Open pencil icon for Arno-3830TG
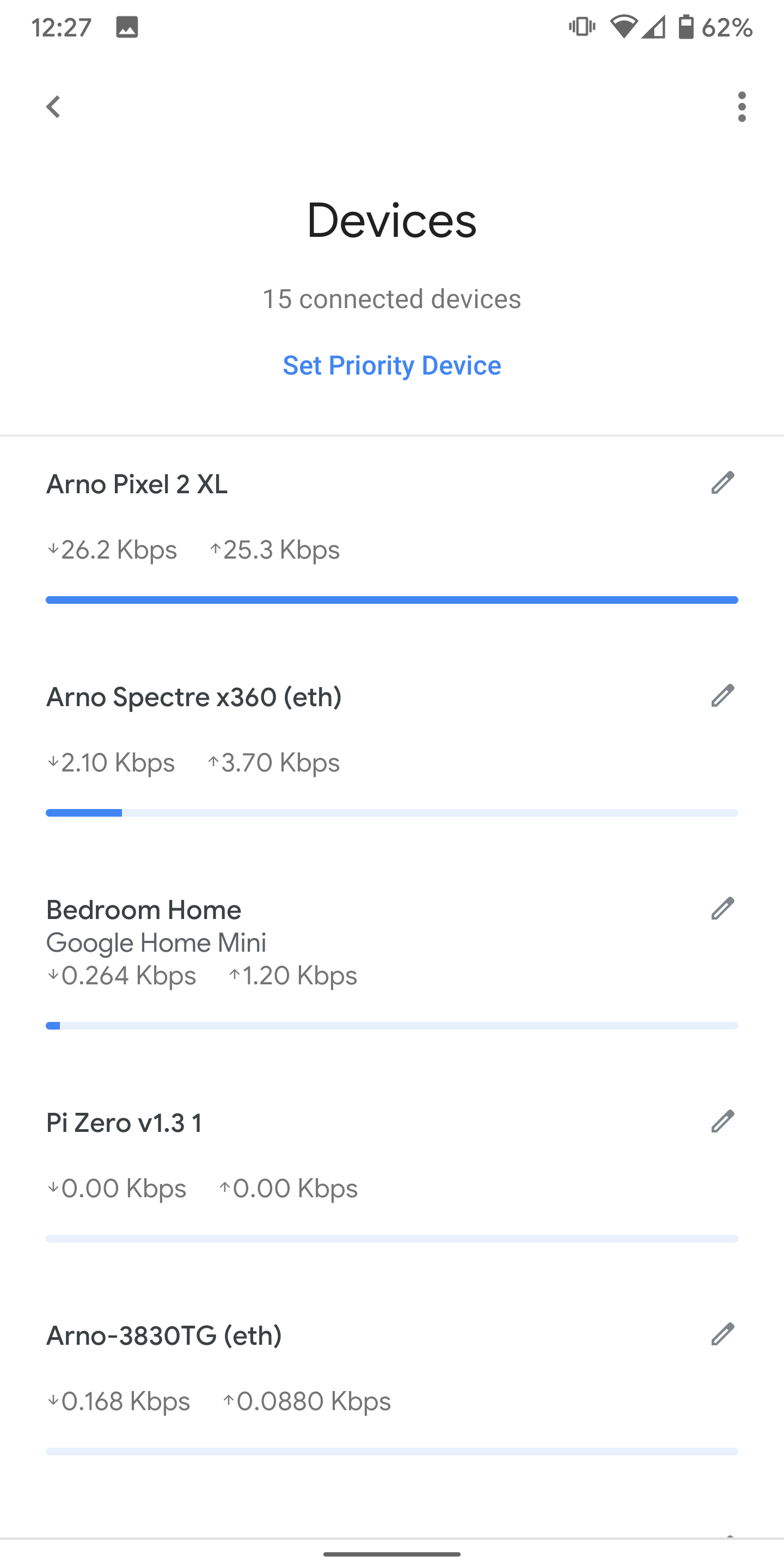Image resolution: width=784 pixels, height=1568 pixels. pos(722,1336)
